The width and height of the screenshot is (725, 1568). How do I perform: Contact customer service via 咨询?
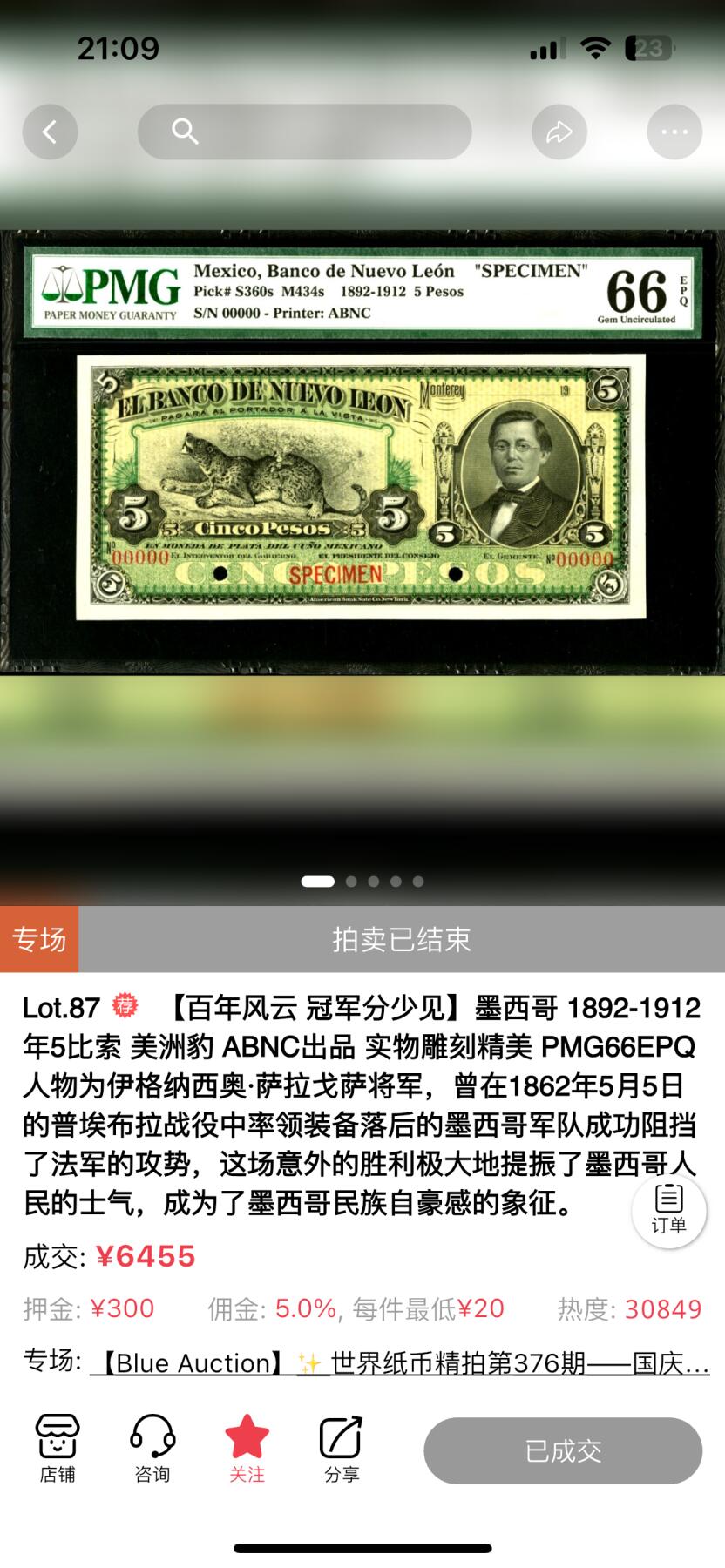click(x=152, y=1450)
